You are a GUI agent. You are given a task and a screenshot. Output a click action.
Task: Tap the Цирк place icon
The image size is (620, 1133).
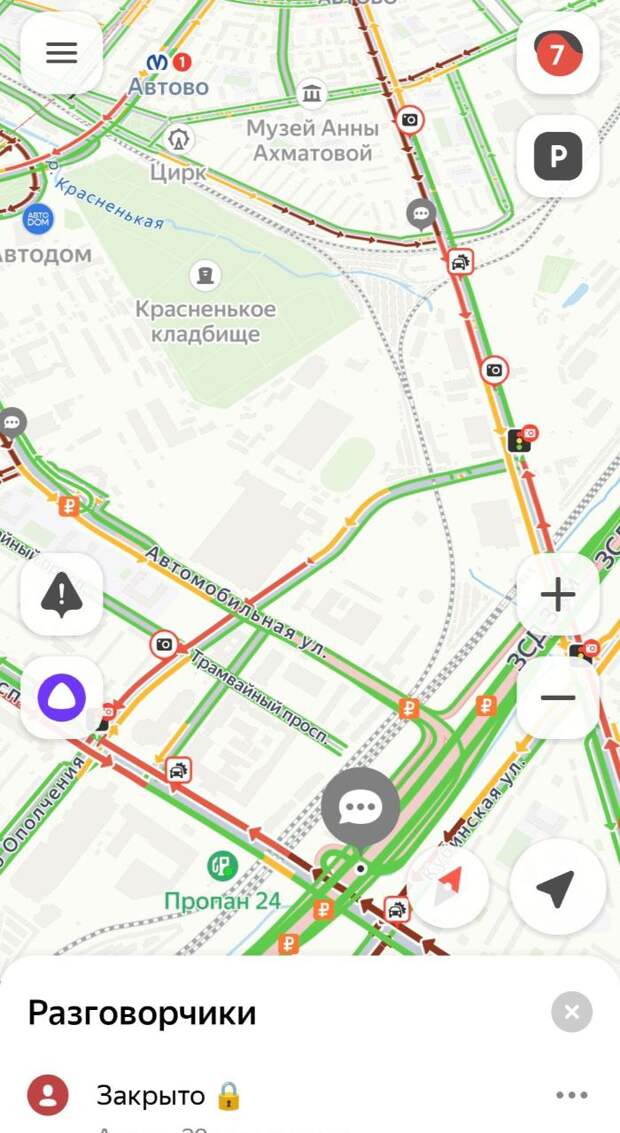[x=179, y=139]
